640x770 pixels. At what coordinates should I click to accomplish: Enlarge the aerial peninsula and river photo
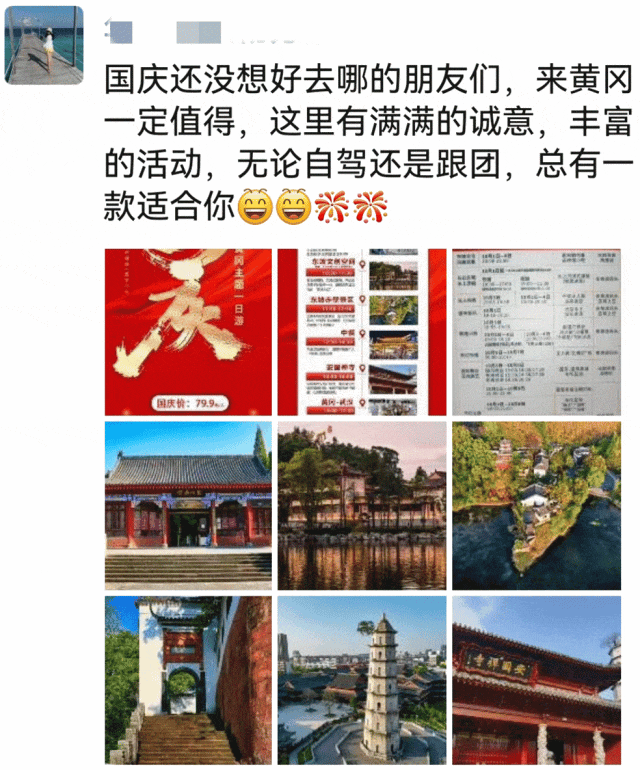click(x=535, y=505)
